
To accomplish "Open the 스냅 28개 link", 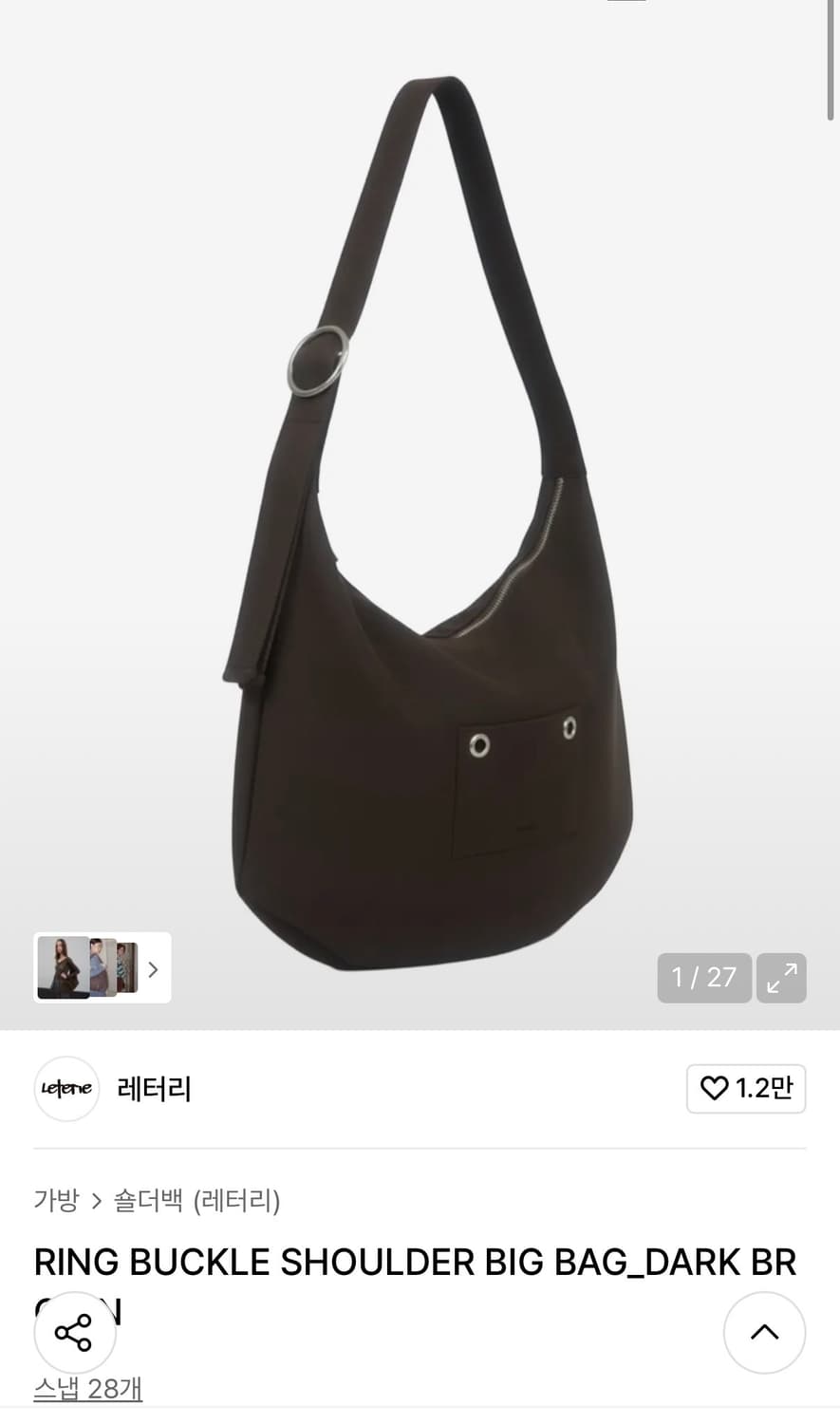I will tap(86, 1389).
